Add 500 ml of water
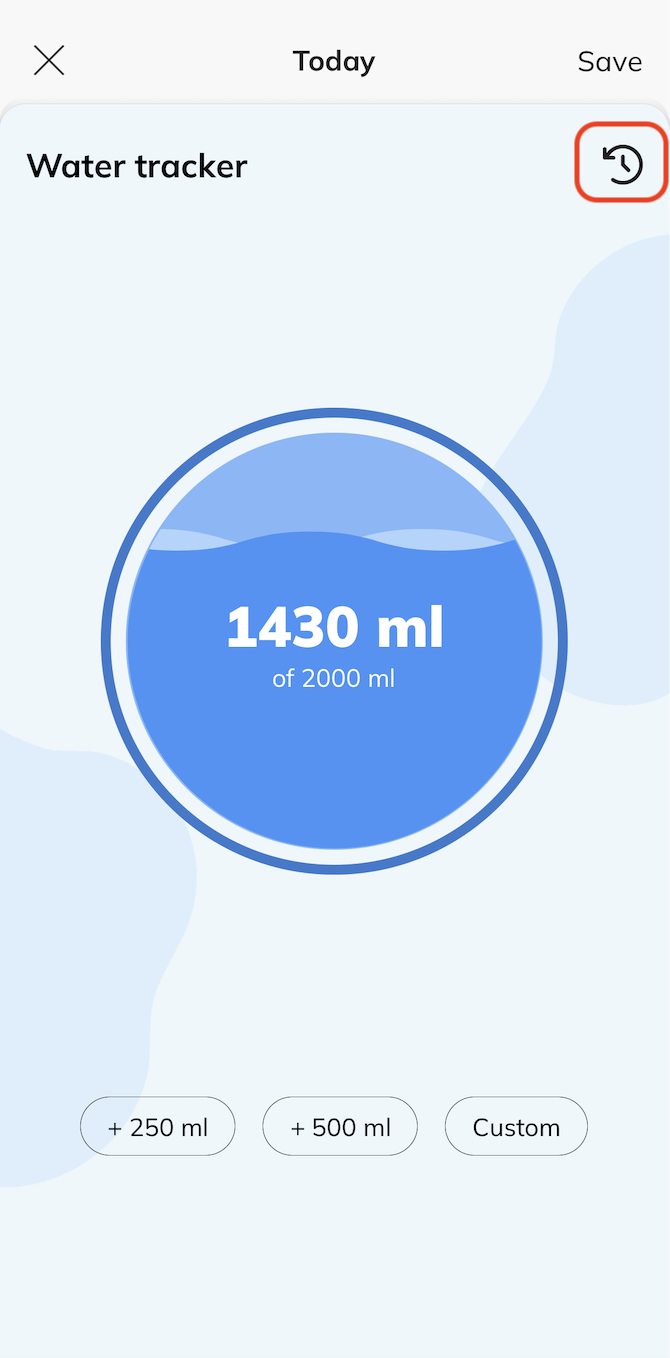This screenshot has width=670, height=1358. tap(340, 1127)
